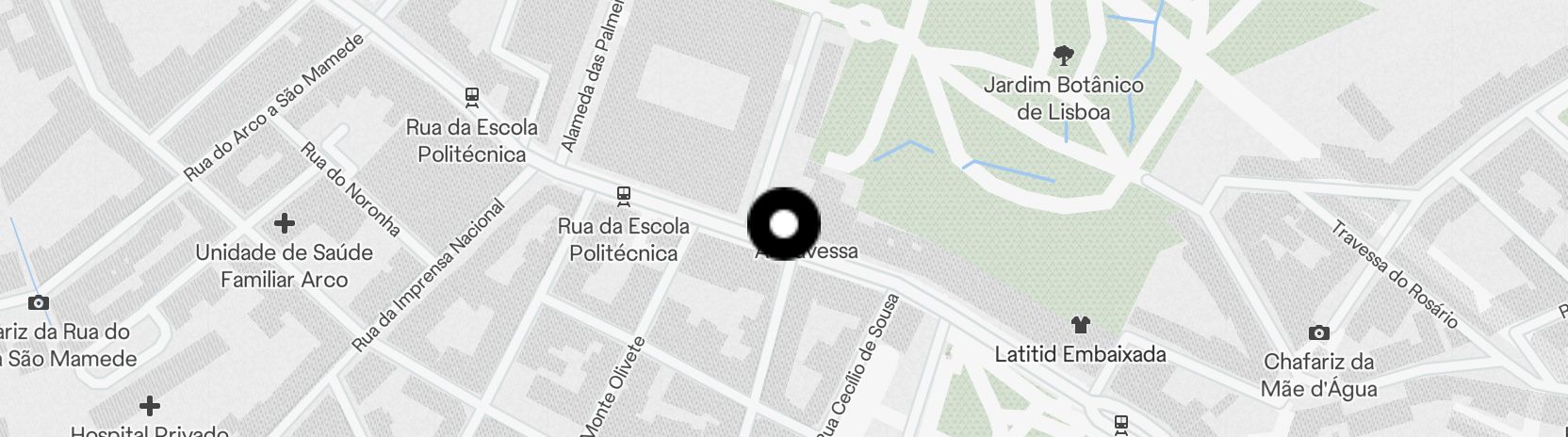1568x437 pixels.
Task: Select the Chafariz da Mãe d'Água camera marker
Action: click(x=1319, y=332)
